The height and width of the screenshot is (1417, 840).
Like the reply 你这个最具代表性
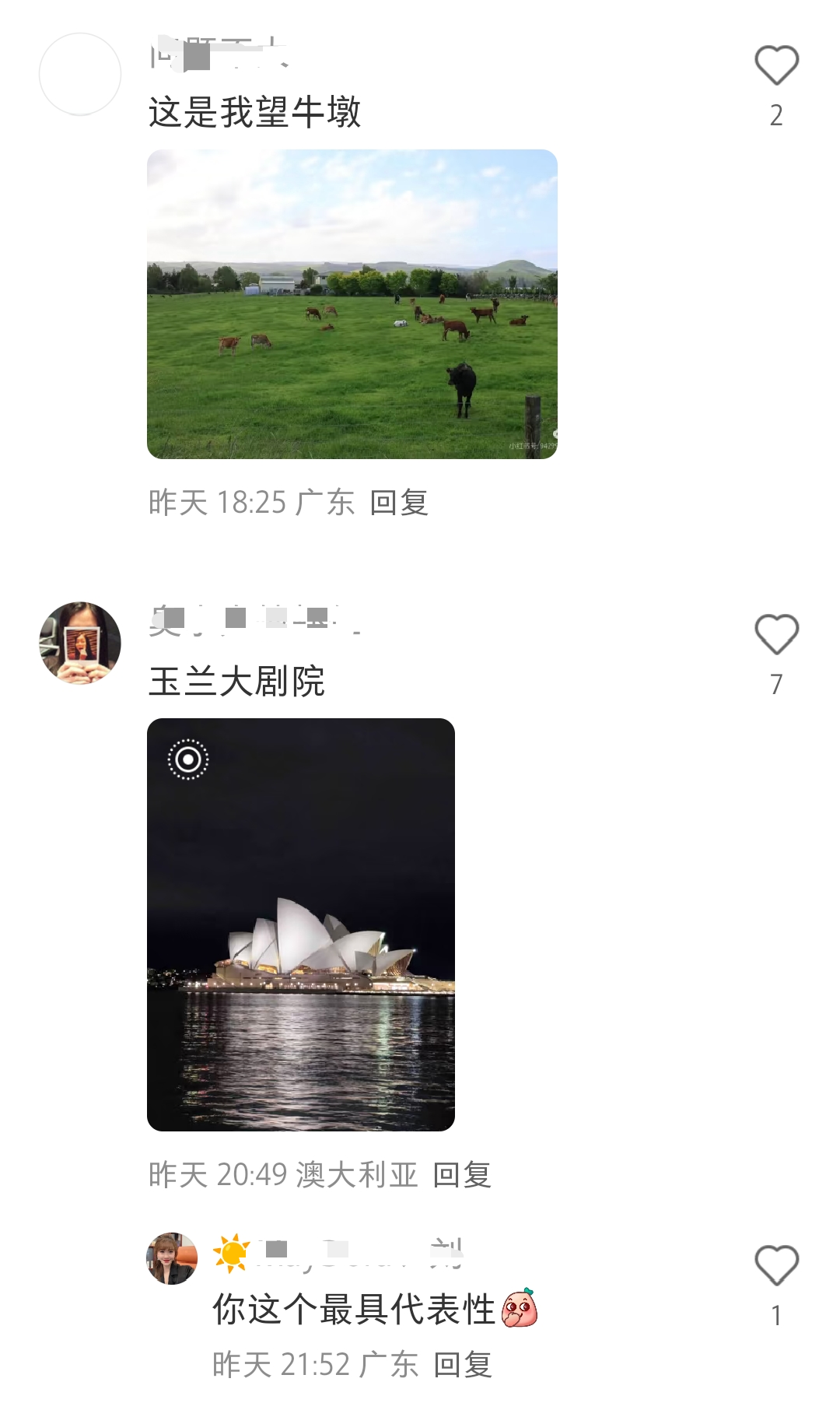pyautogui.click(x=776, y=1265)
